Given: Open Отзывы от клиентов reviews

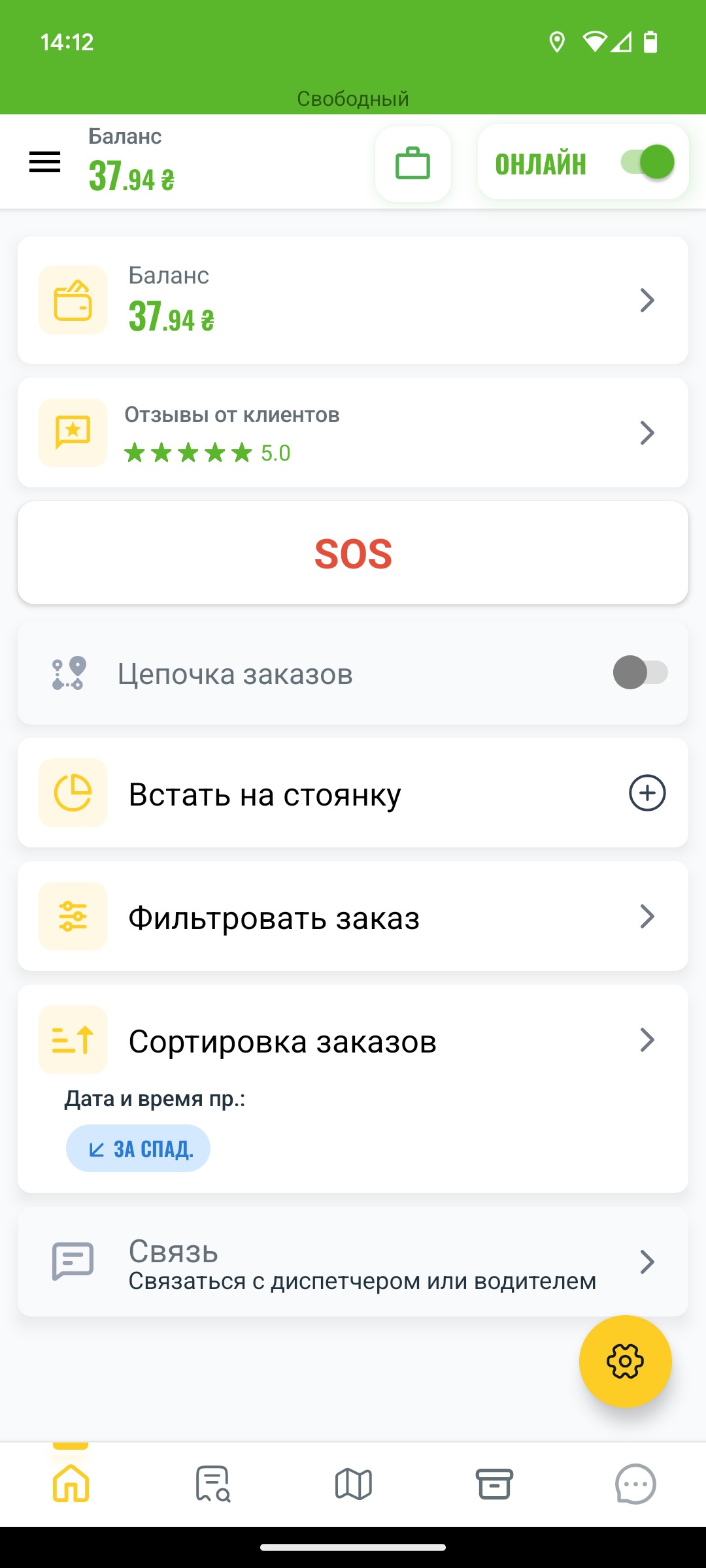Looking at the screenshot, I should pos(353,433).
